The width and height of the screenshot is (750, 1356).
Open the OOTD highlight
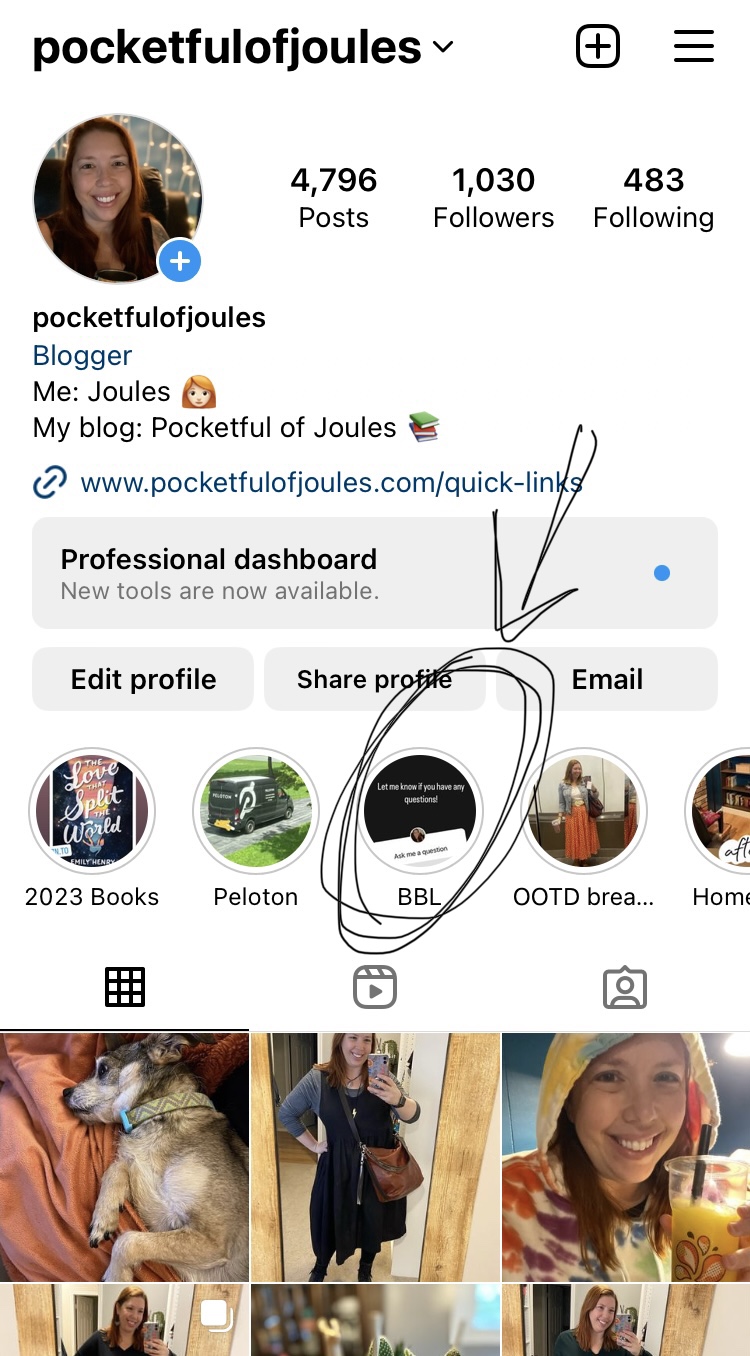(x=584, y=811)
